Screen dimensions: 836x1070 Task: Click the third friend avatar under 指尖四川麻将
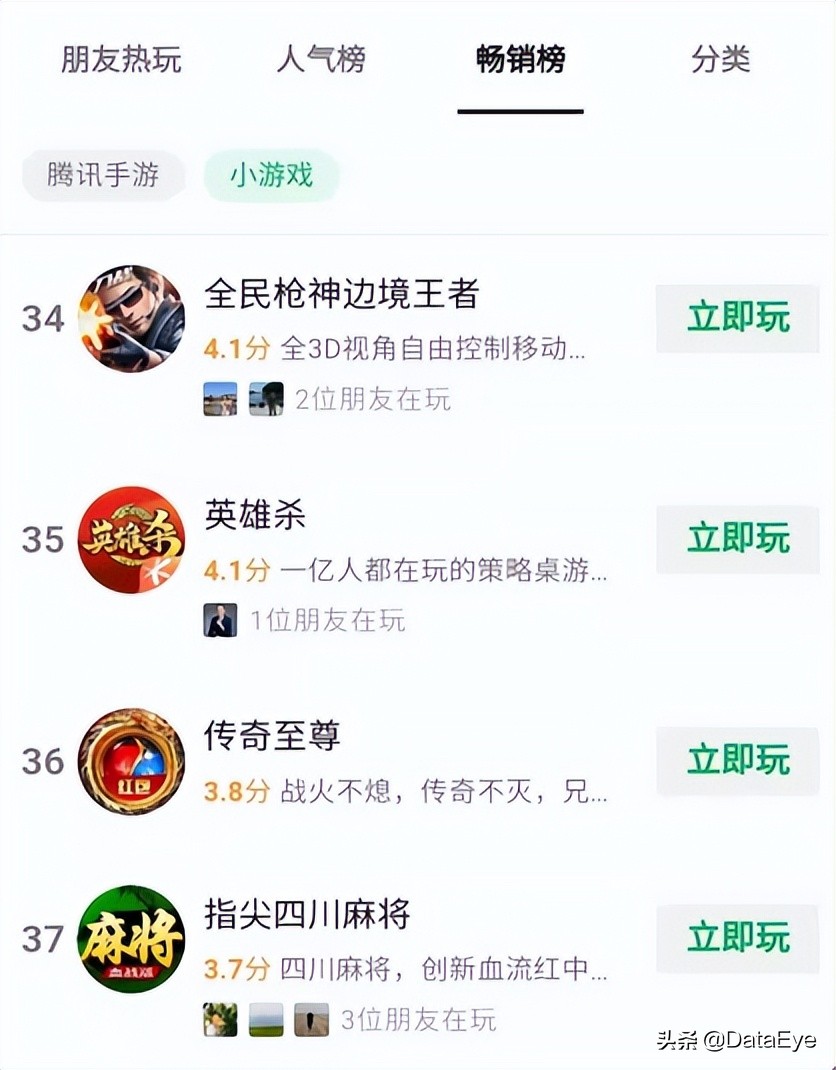[312, 1019]
